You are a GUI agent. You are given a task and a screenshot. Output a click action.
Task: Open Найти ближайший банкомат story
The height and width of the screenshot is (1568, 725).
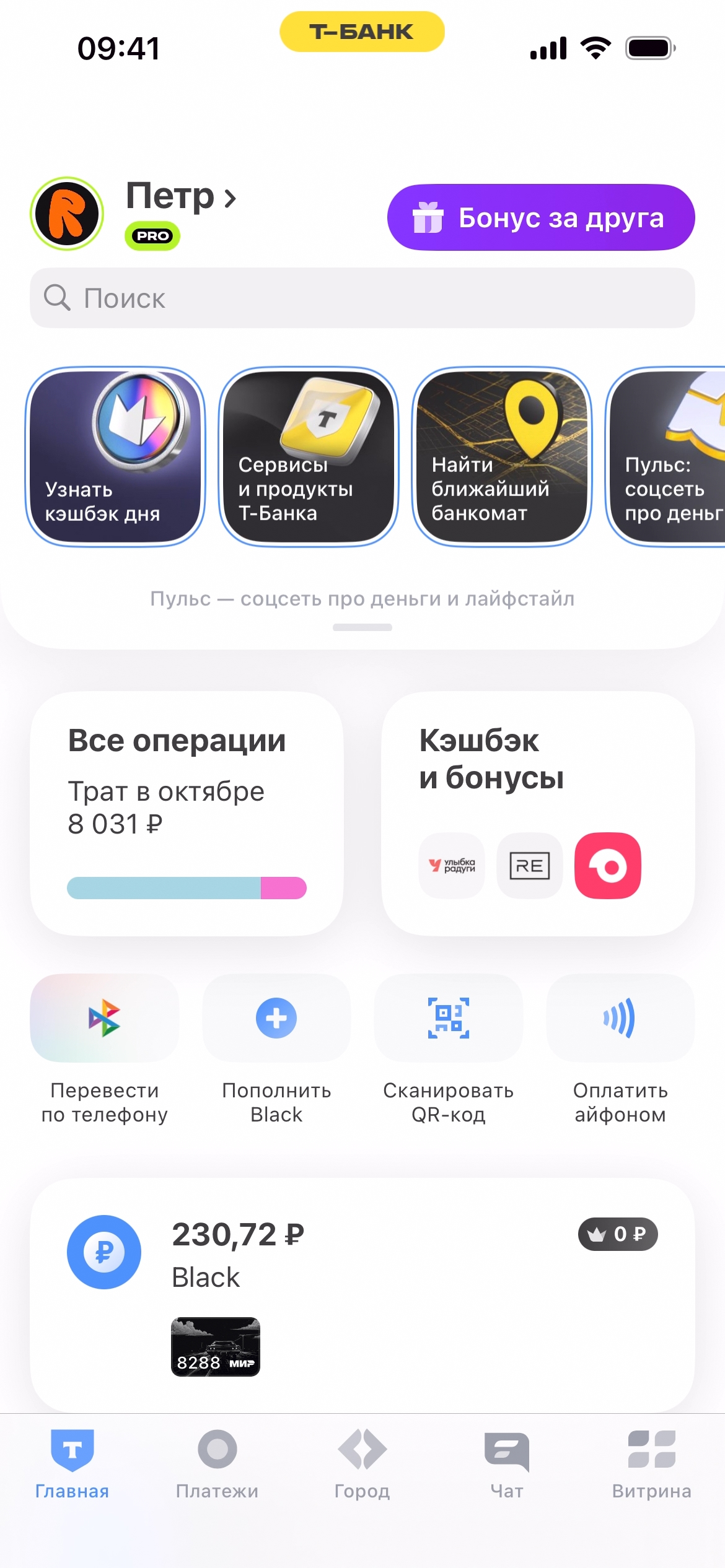coord(502,457)
